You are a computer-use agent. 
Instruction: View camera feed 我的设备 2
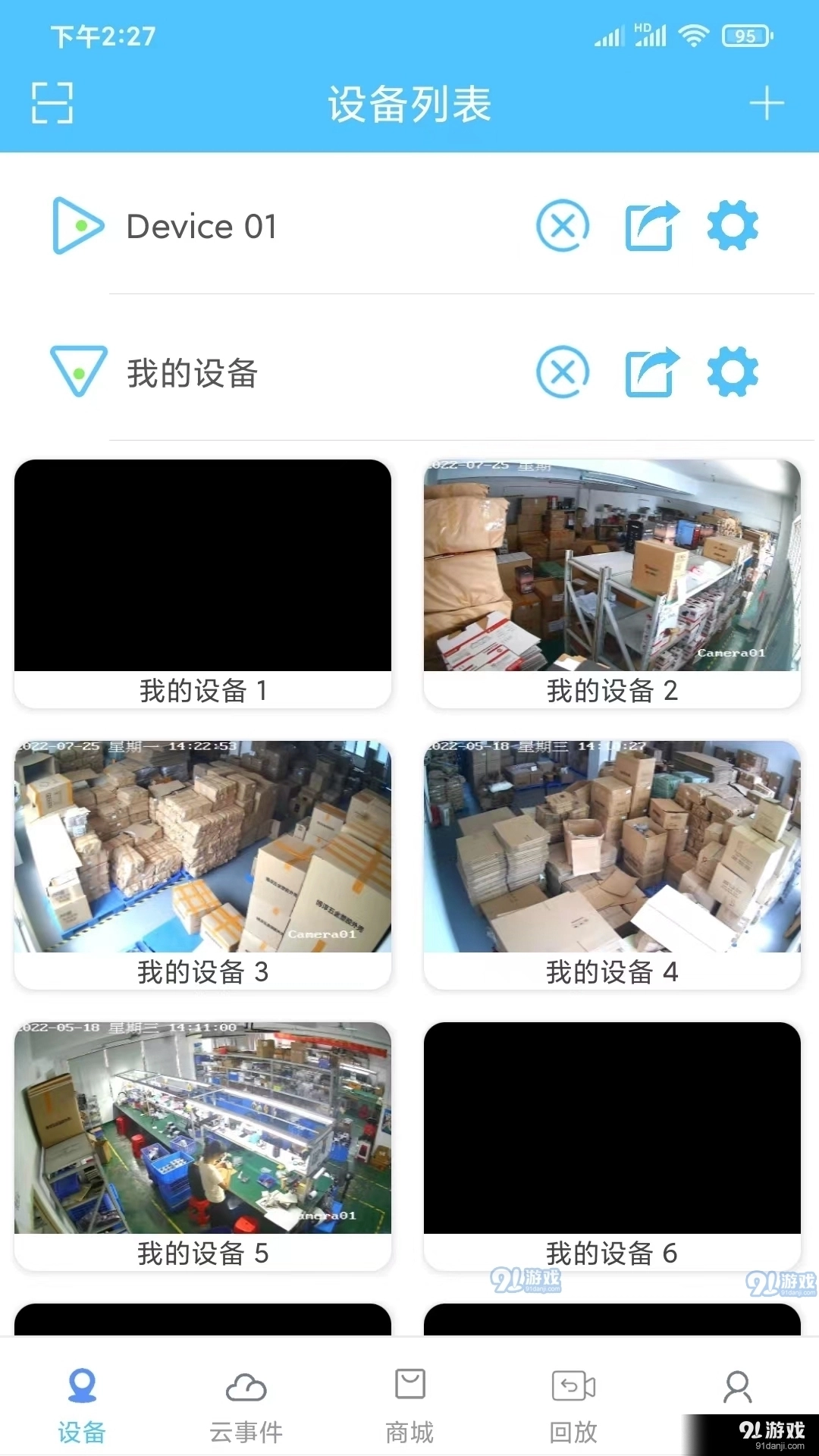(612, 566)
